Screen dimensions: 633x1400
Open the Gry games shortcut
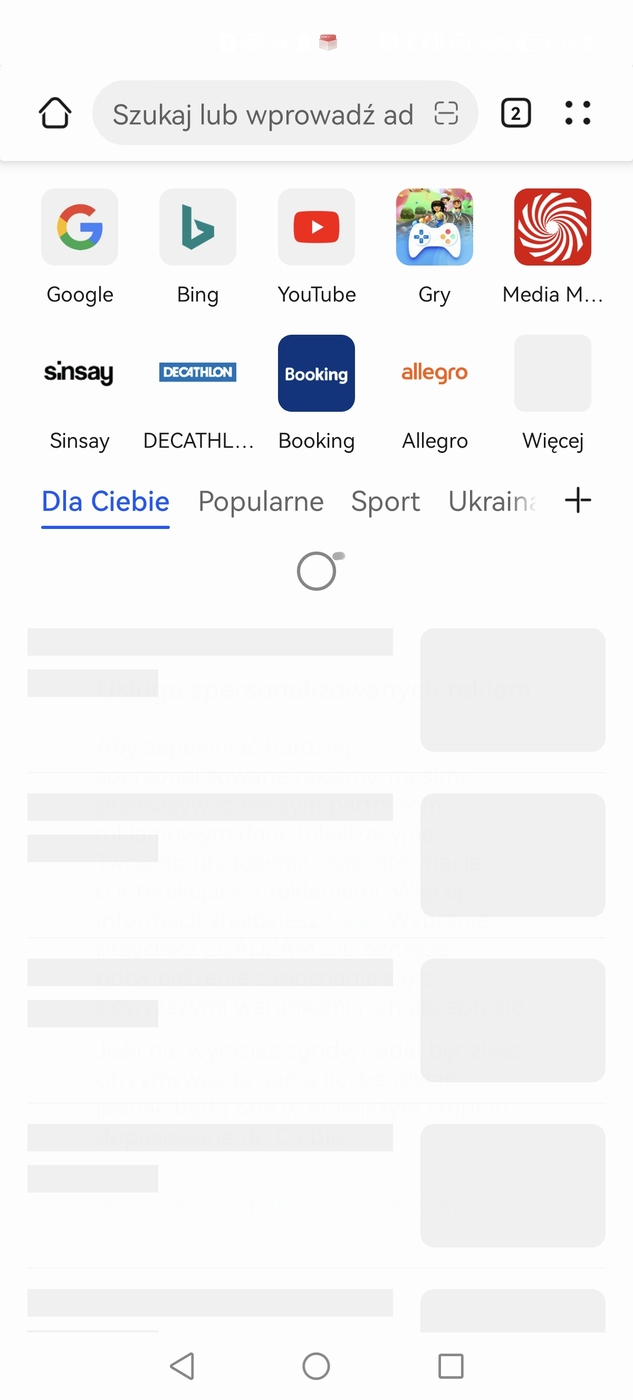434,227
